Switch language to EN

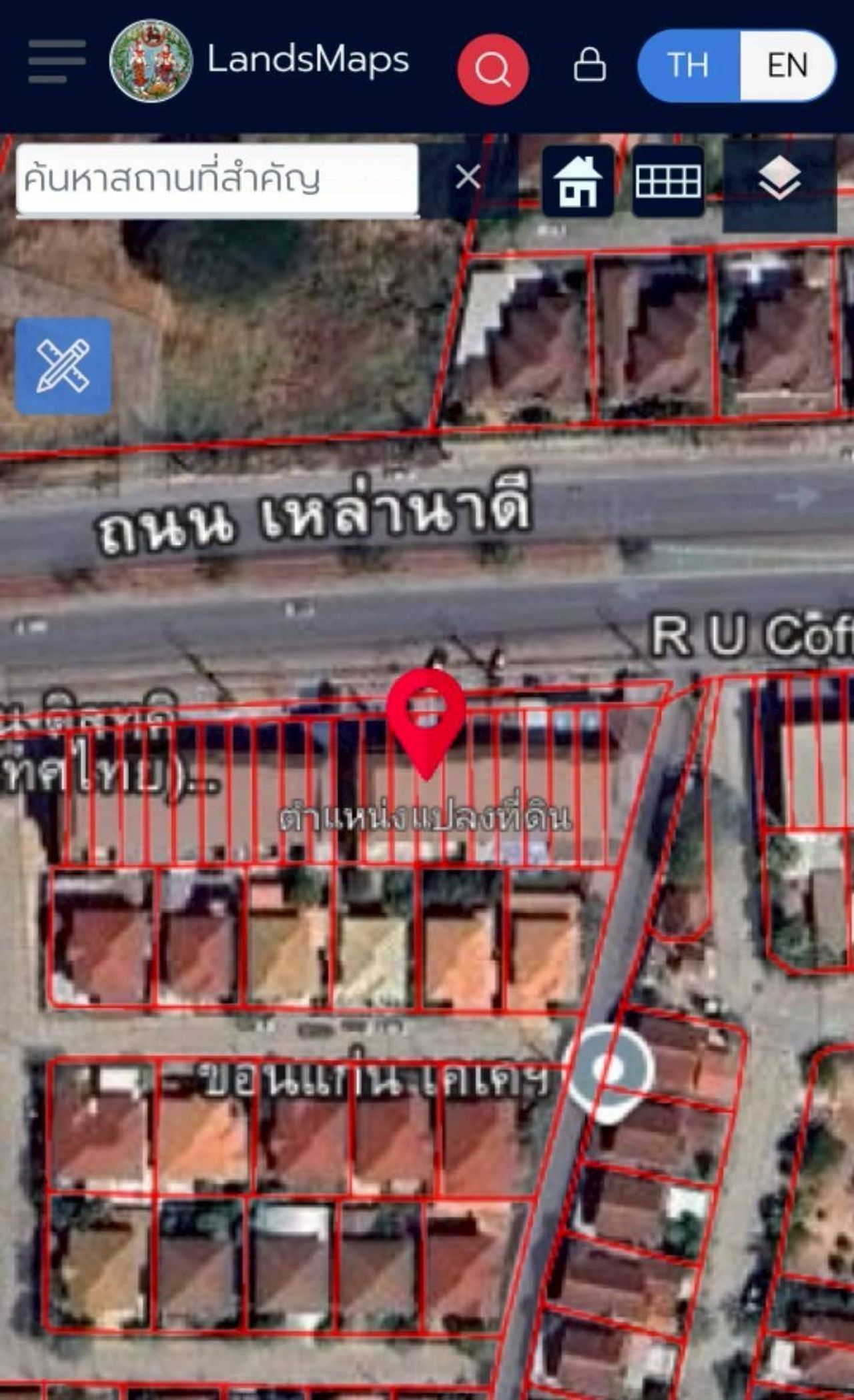(x=787, y=65)
